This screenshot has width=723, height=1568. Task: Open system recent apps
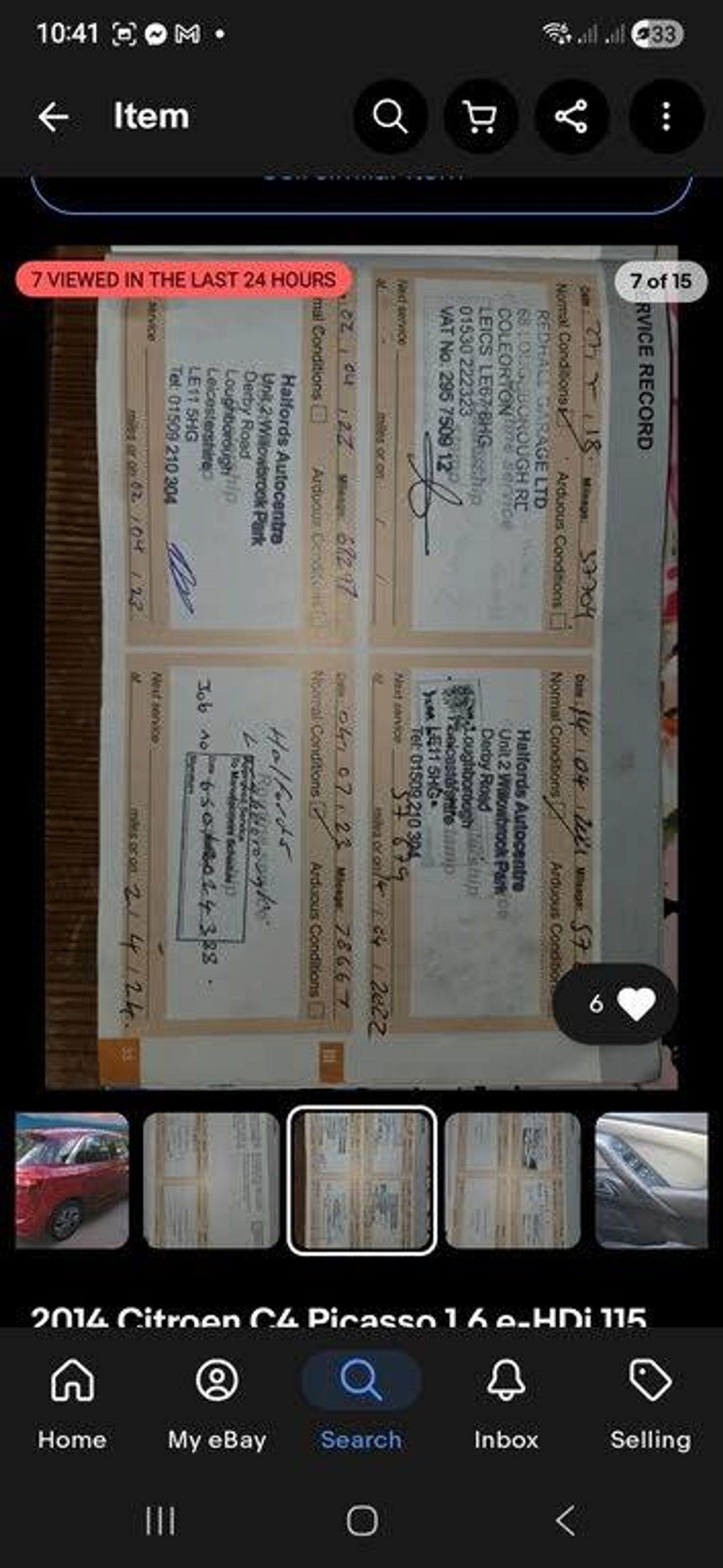point(160,1520)
